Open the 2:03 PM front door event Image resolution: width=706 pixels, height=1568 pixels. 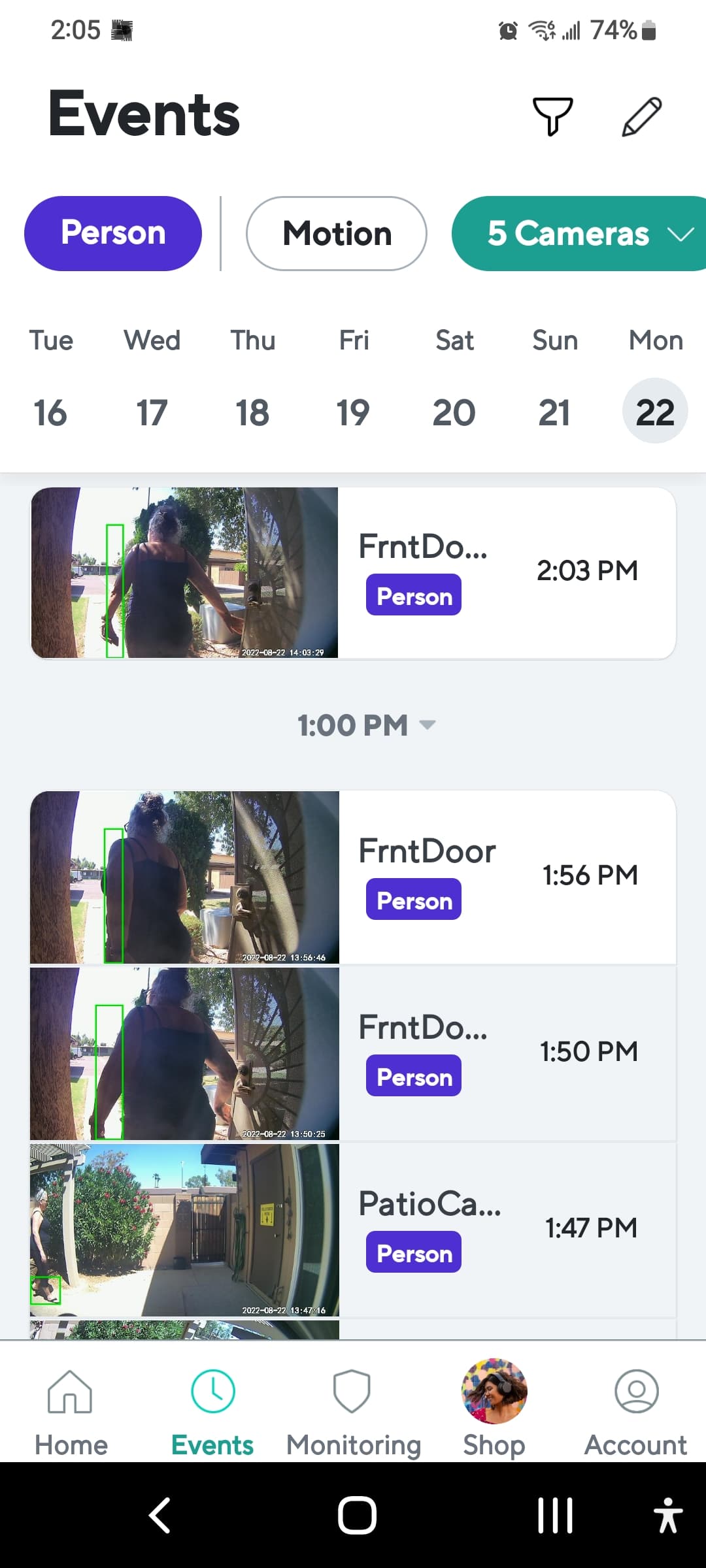pos(353,573)
